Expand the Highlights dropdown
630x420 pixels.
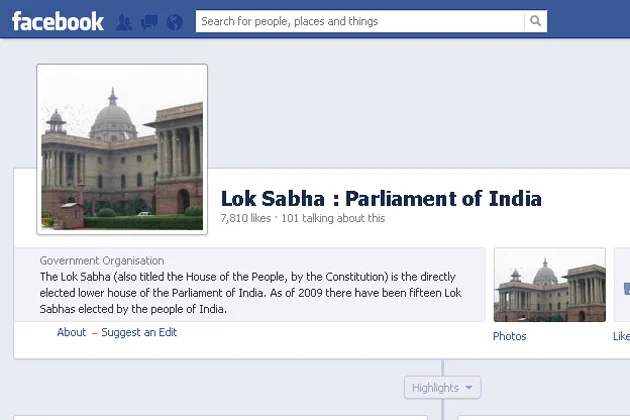(x=442, y=387)
